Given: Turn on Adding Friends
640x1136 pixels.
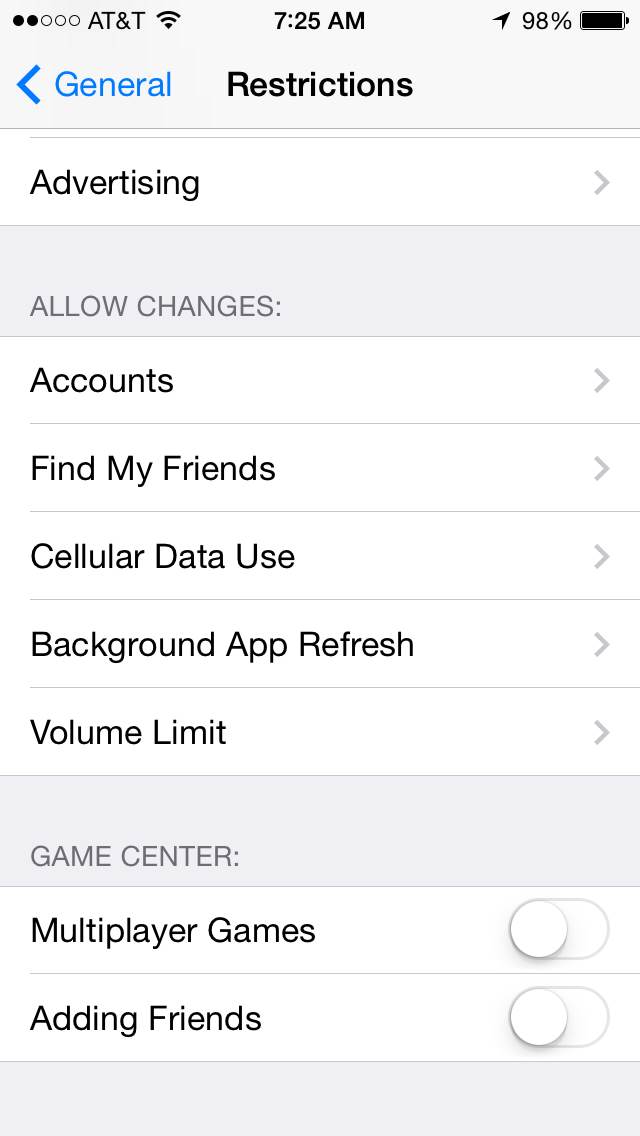Looking at the screenshot, I should click(559, 1017).
